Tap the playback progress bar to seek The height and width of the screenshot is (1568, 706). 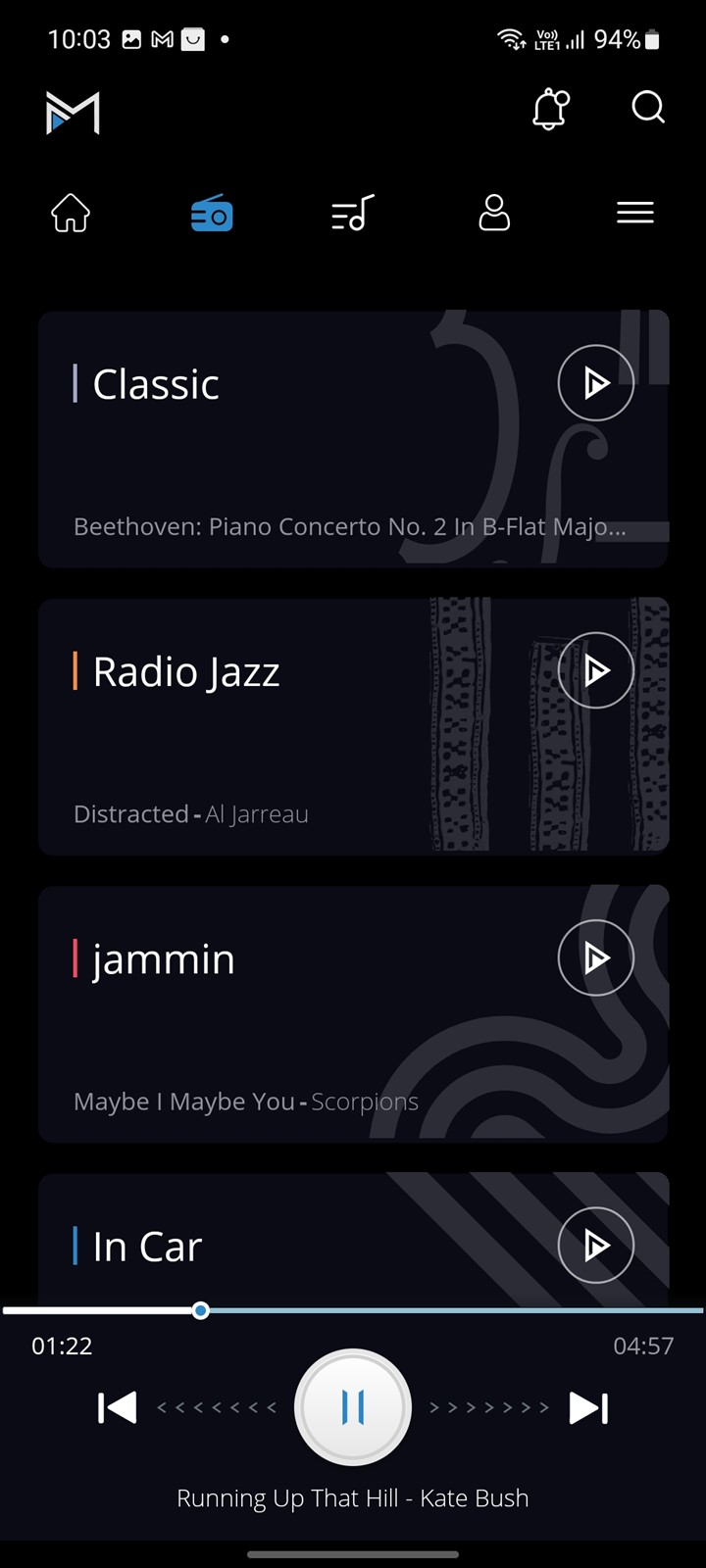(353, 1310)
